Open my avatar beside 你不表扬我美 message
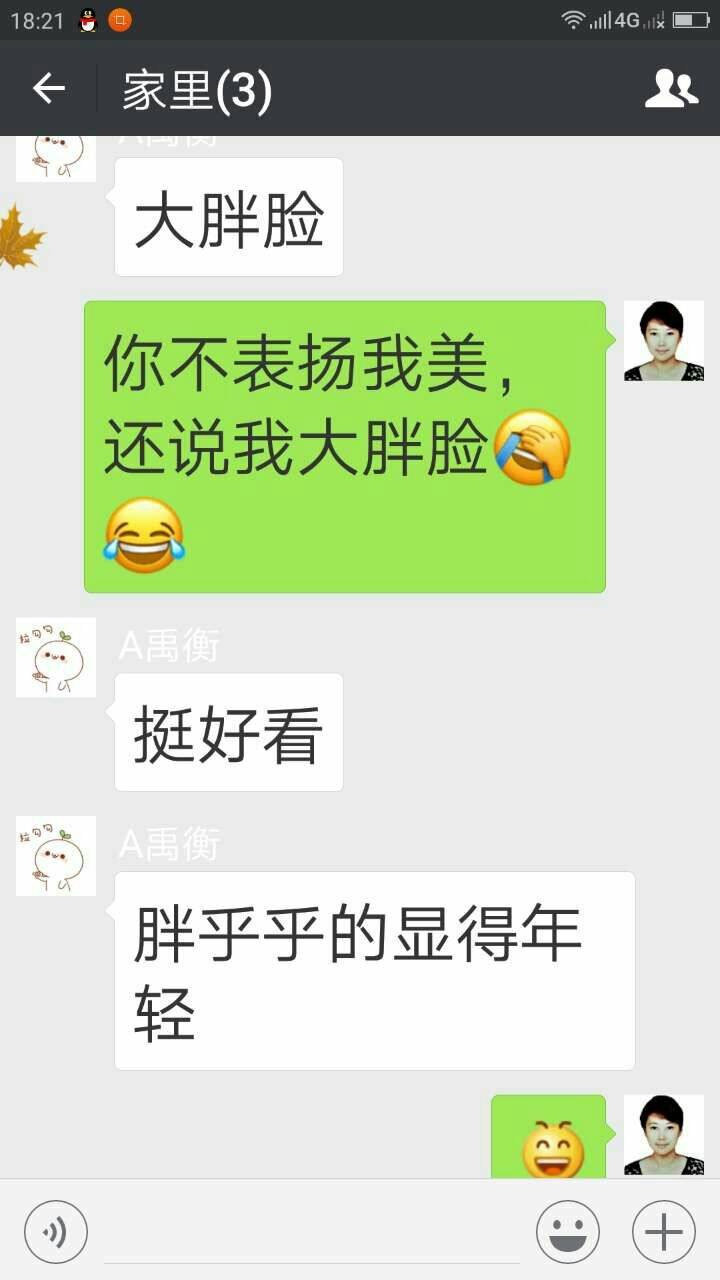720x1280 pixels. [663, 341]
